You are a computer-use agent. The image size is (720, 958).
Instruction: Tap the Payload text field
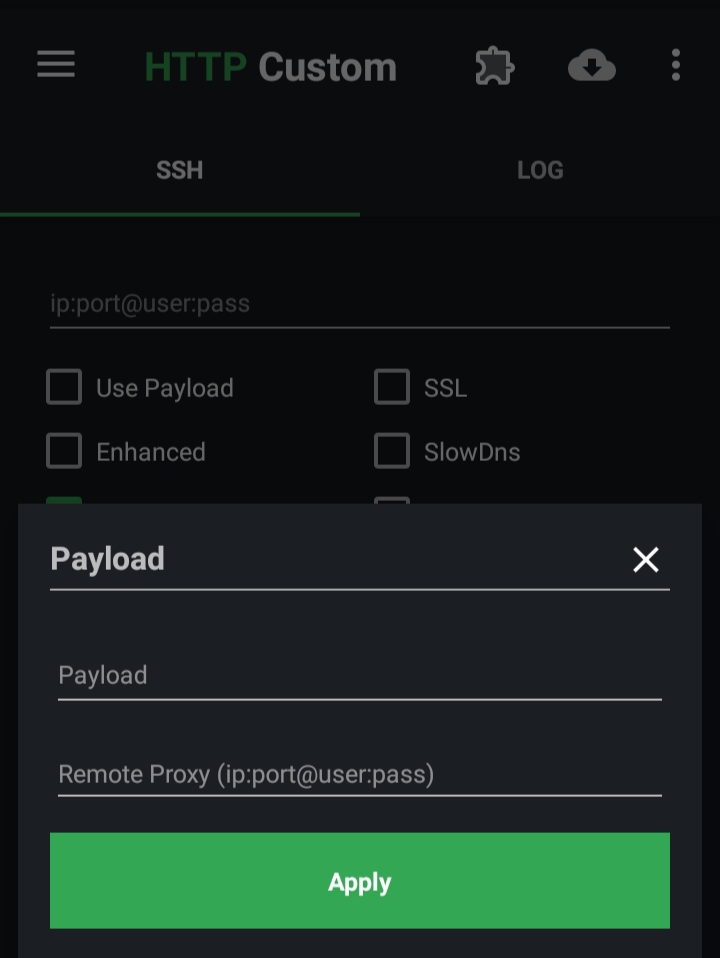click(x=359, y=675)
